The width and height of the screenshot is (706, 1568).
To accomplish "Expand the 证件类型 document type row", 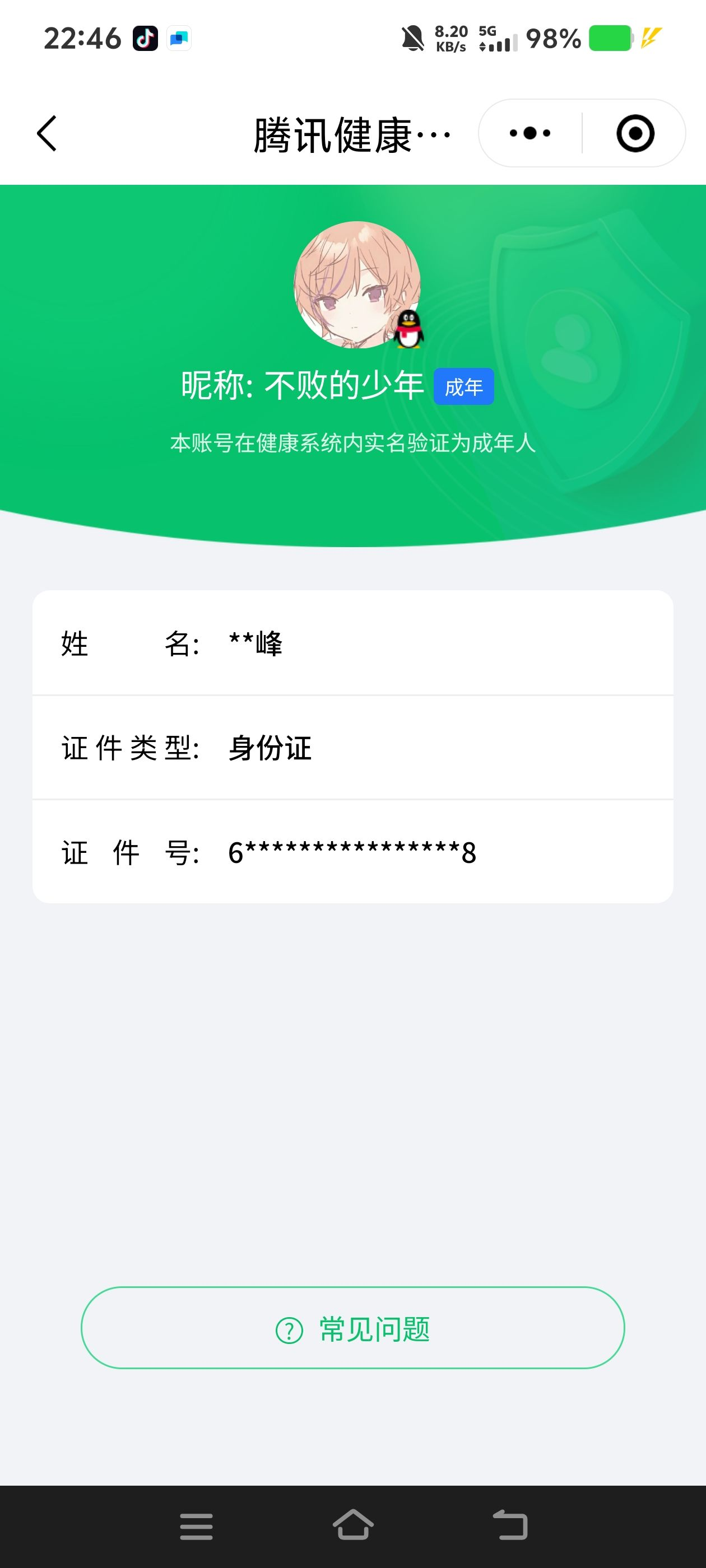I will [352, 748].
